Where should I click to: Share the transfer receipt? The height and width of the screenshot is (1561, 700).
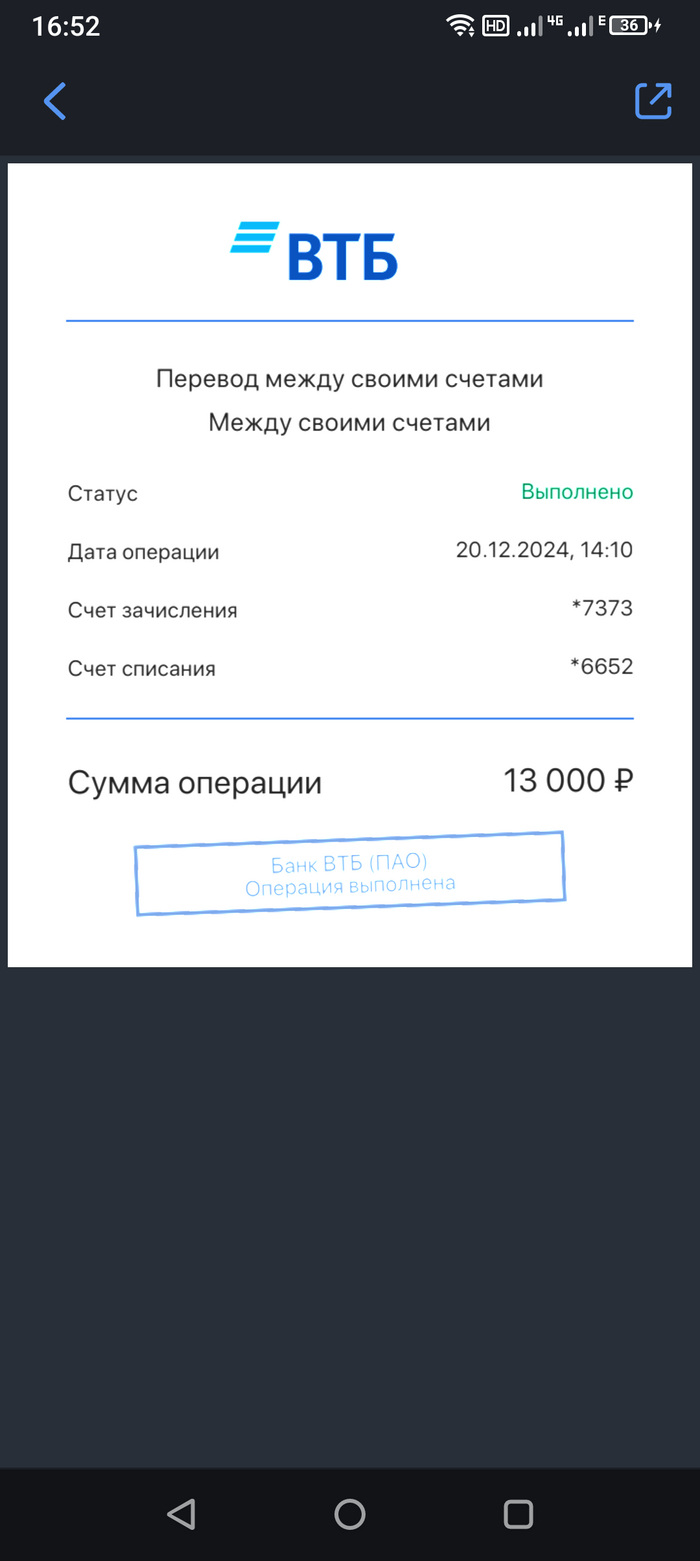coord(653,101)
